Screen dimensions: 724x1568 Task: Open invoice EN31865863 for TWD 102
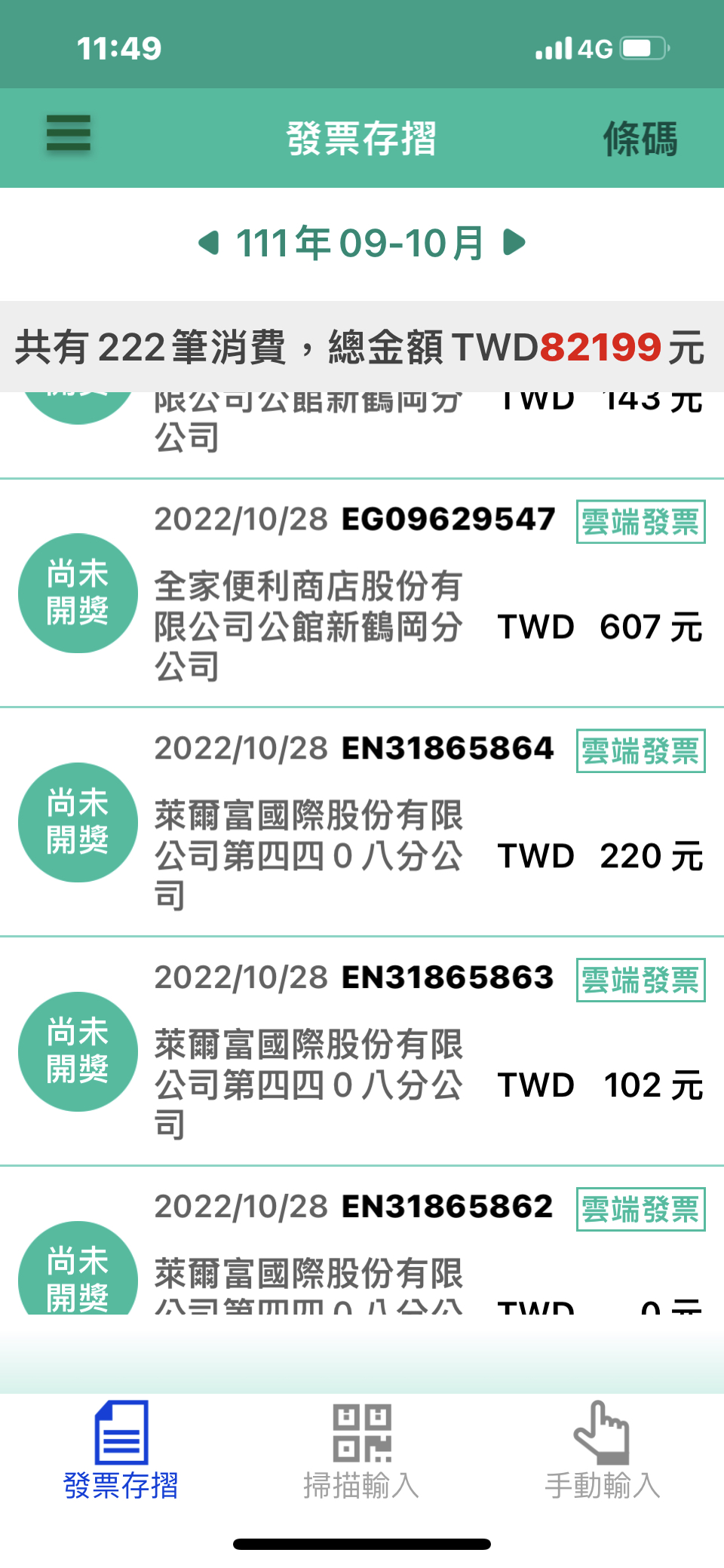[362, 1052]
